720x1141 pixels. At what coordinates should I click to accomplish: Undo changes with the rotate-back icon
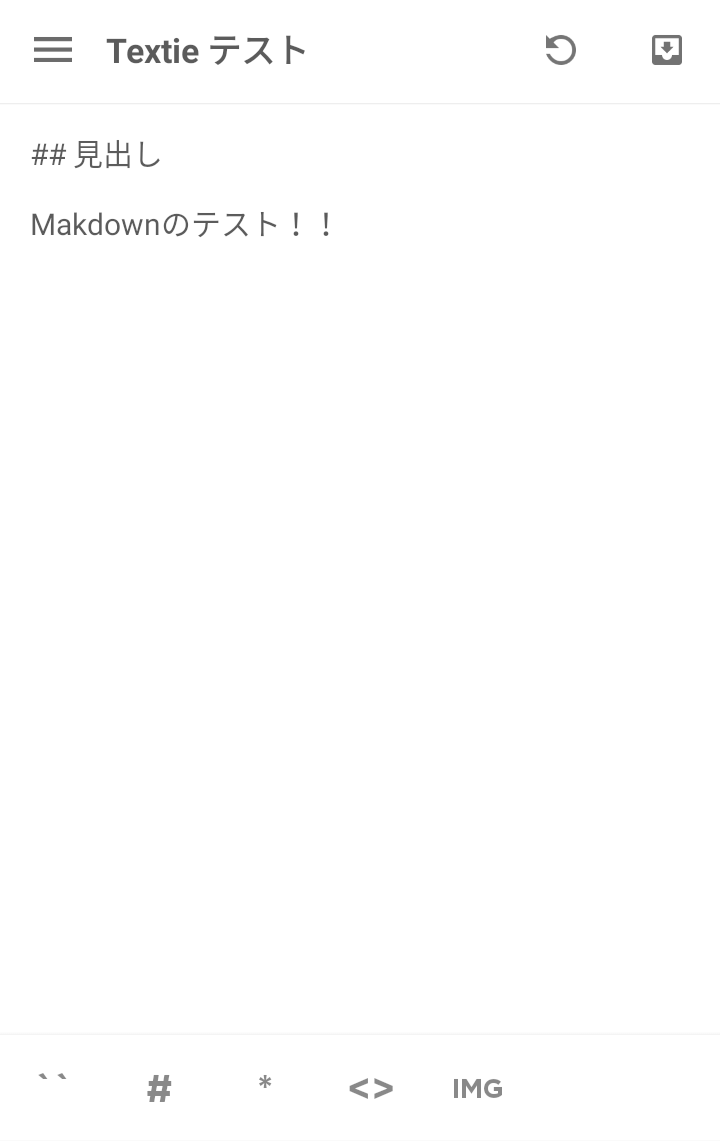pos(561,50)
